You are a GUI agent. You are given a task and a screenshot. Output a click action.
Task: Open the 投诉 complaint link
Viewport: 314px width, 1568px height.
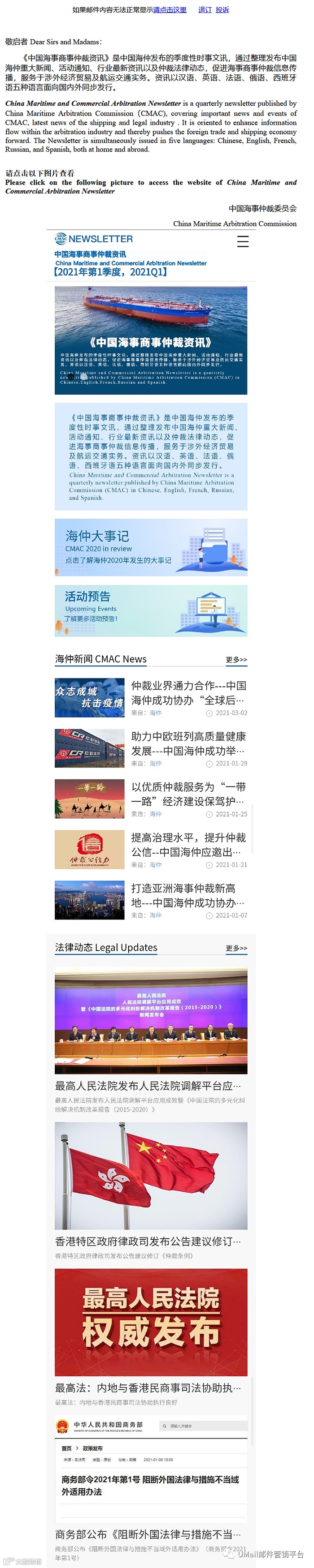[222, 10]
